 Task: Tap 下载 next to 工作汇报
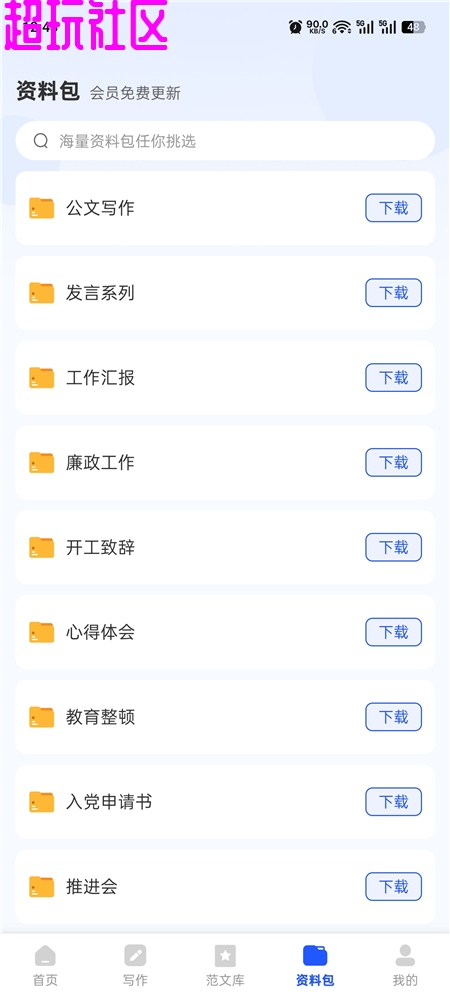point(394,378)
